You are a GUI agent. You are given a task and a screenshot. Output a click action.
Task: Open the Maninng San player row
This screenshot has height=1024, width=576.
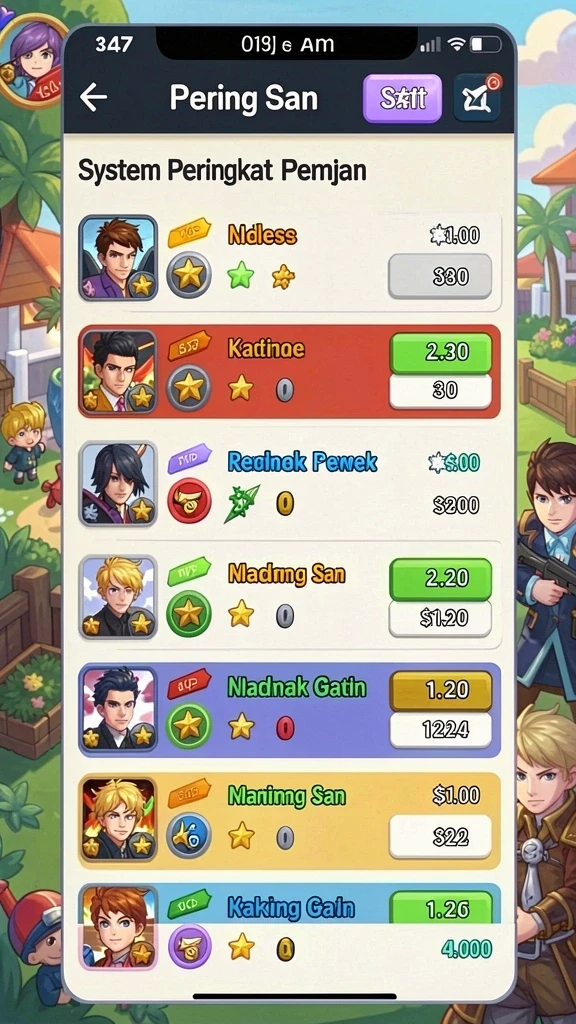(289, 820)
